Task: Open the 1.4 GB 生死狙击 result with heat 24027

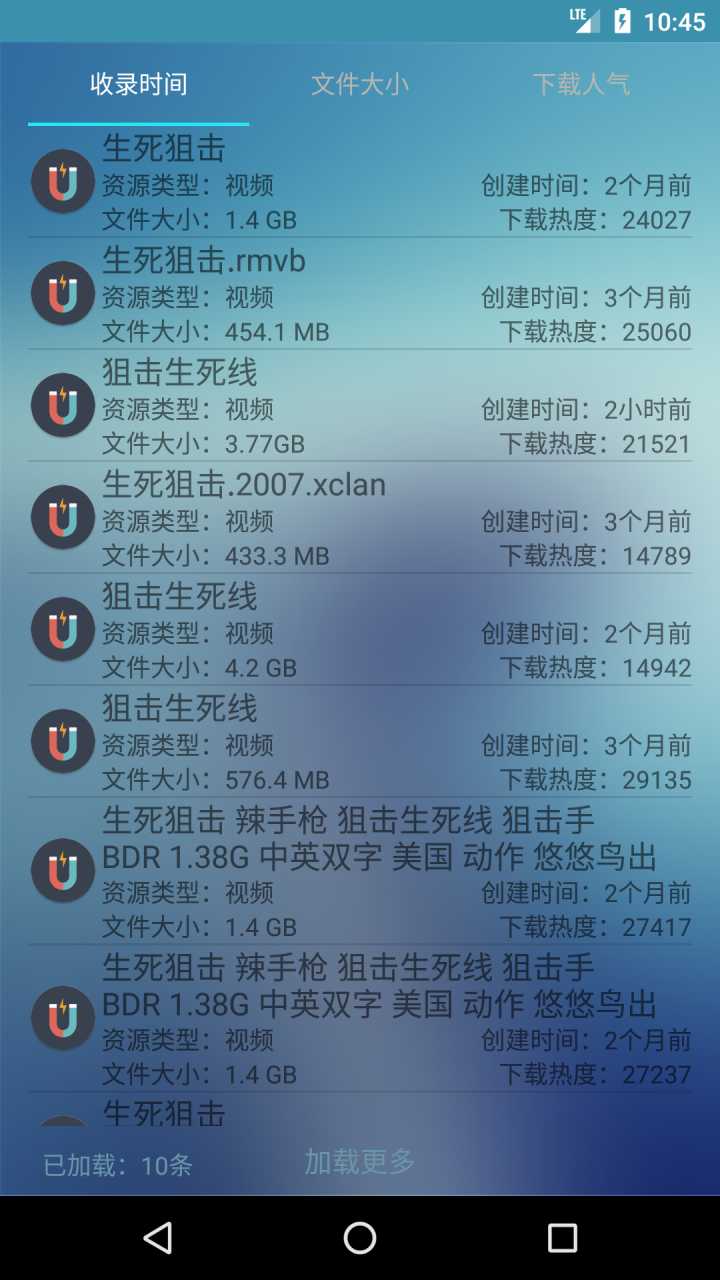Action: pyautogui.click(x=360, y=182)
